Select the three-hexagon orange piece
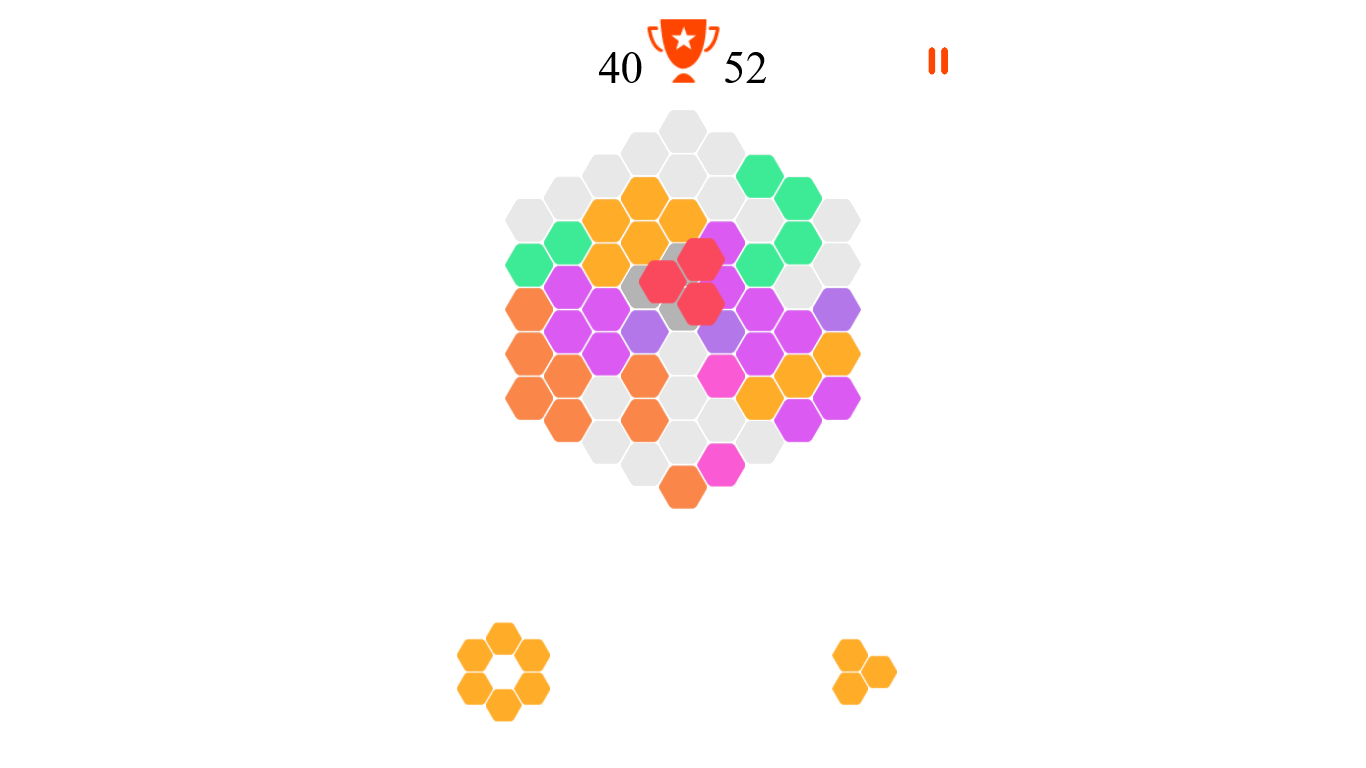Image resolution: width=1366 pixels, height=768 pixels. click(x=860, y=672)
